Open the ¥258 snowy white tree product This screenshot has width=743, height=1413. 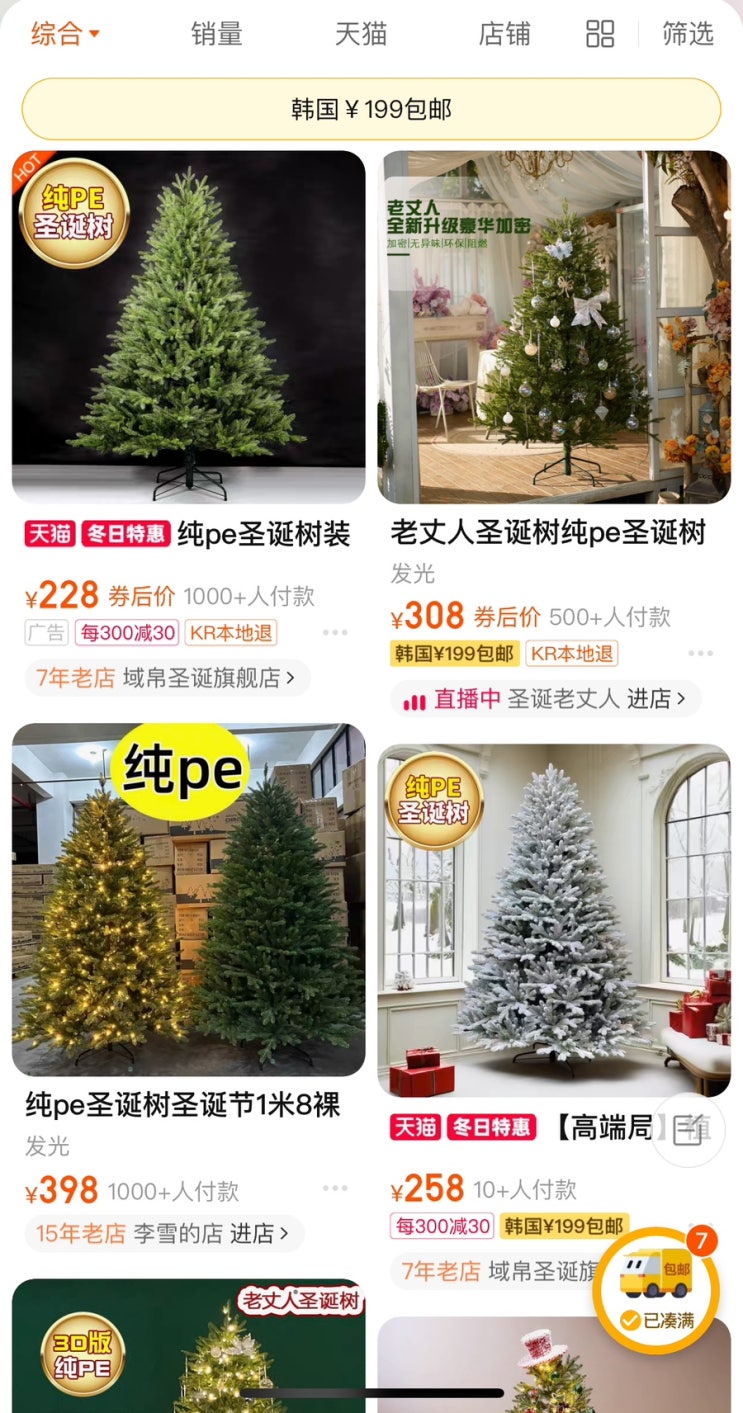pyautogui.click(x=554, y=920)
